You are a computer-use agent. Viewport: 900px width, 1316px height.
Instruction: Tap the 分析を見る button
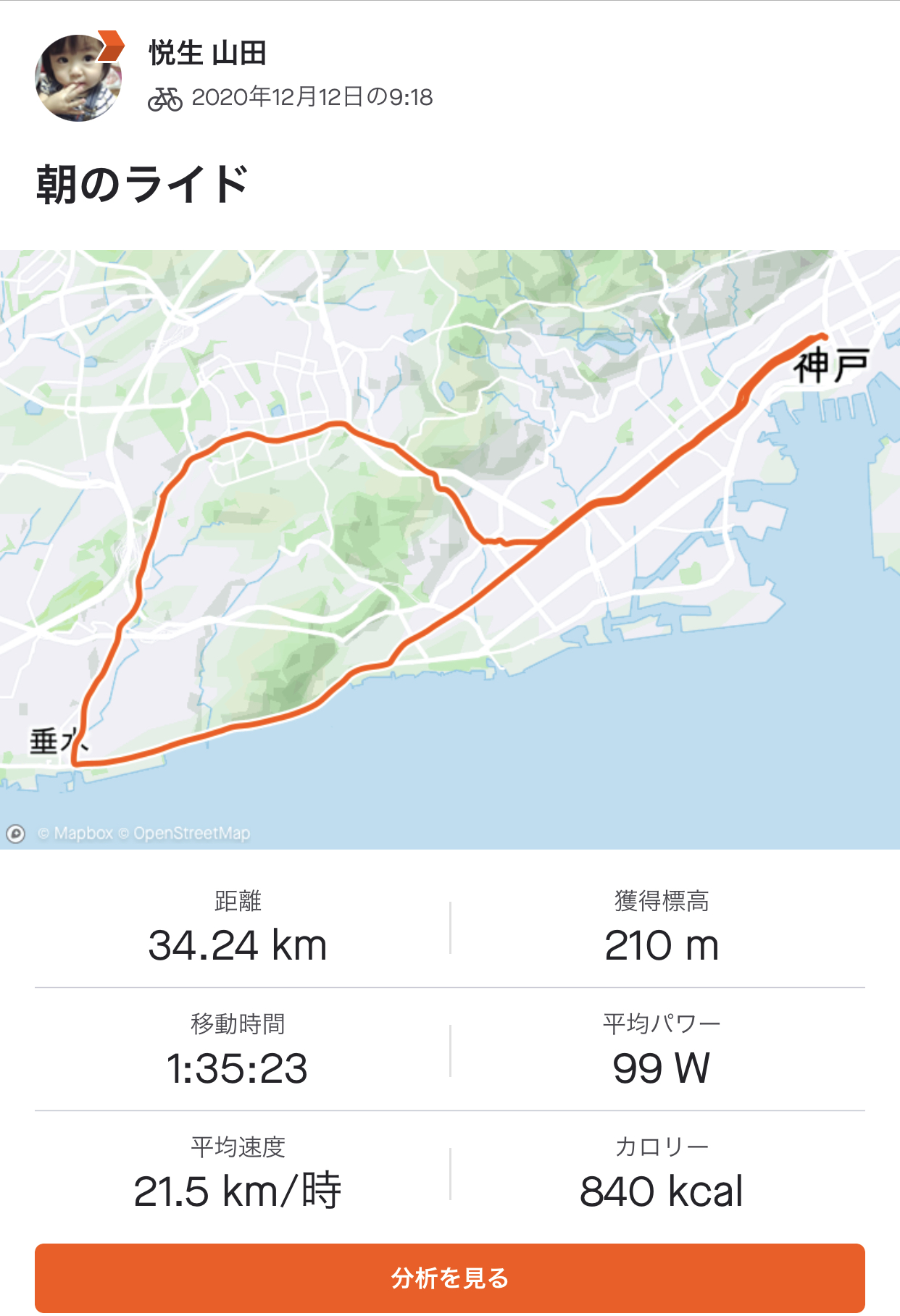(449, 1278)
